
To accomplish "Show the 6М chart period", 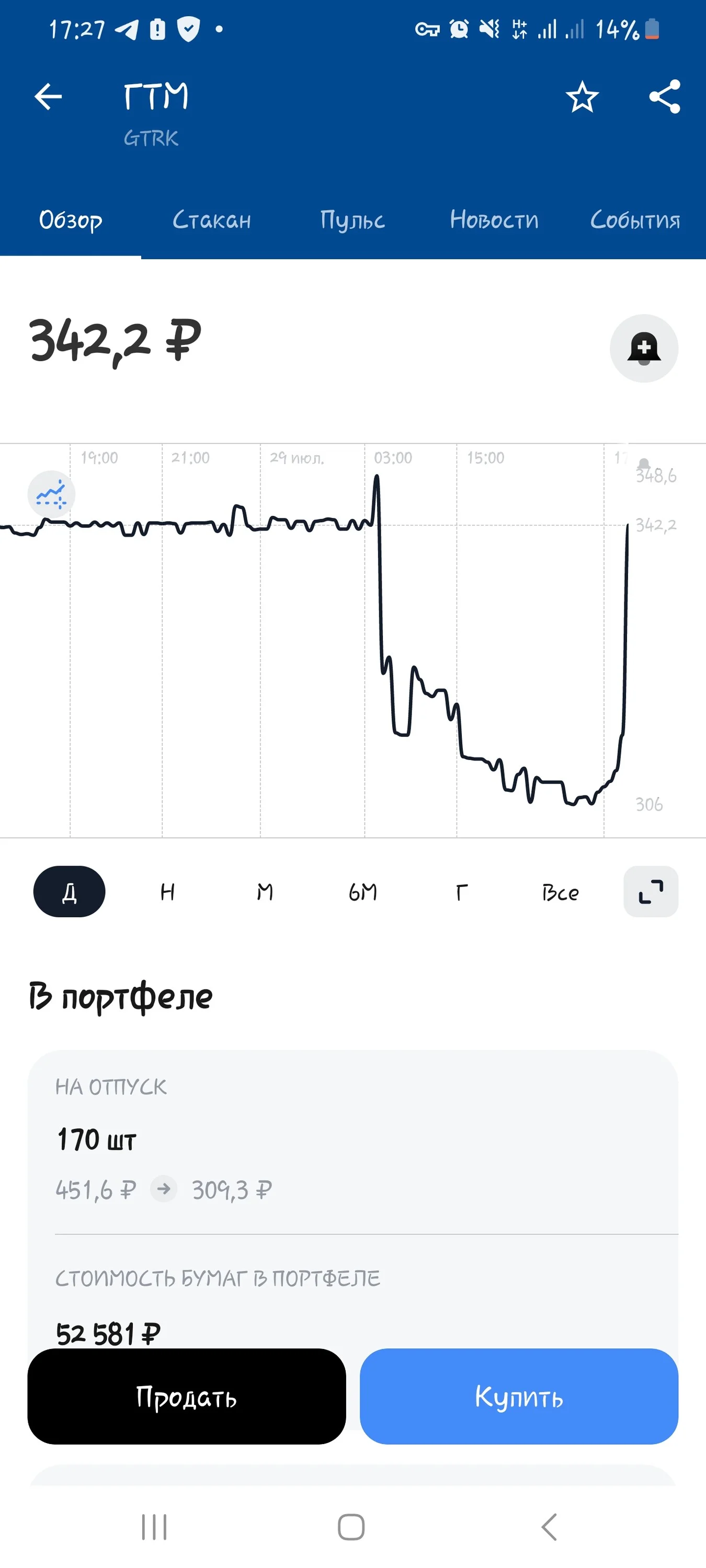I will (x=363, y=892).
